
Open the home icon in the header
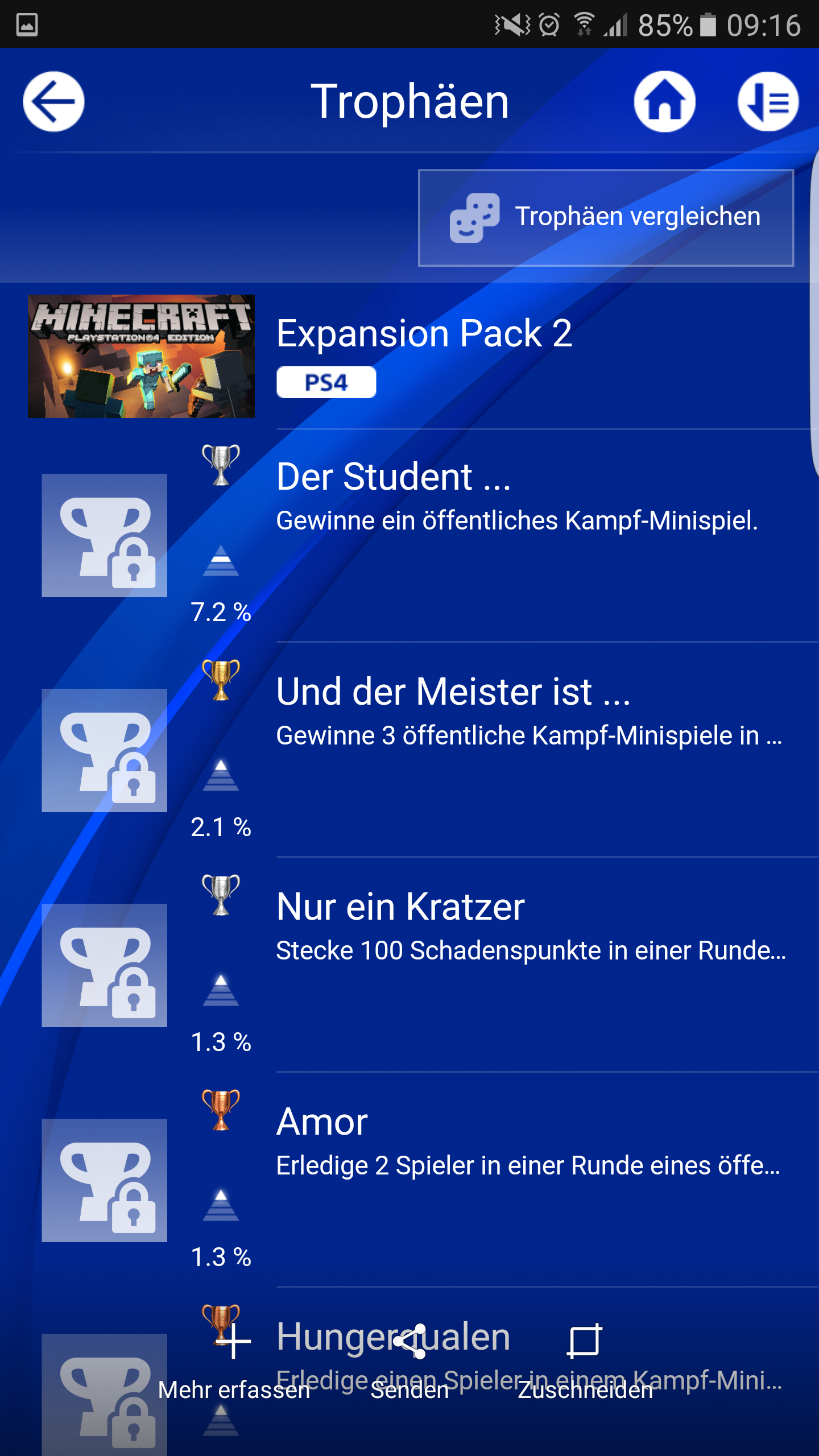(664, 102)
